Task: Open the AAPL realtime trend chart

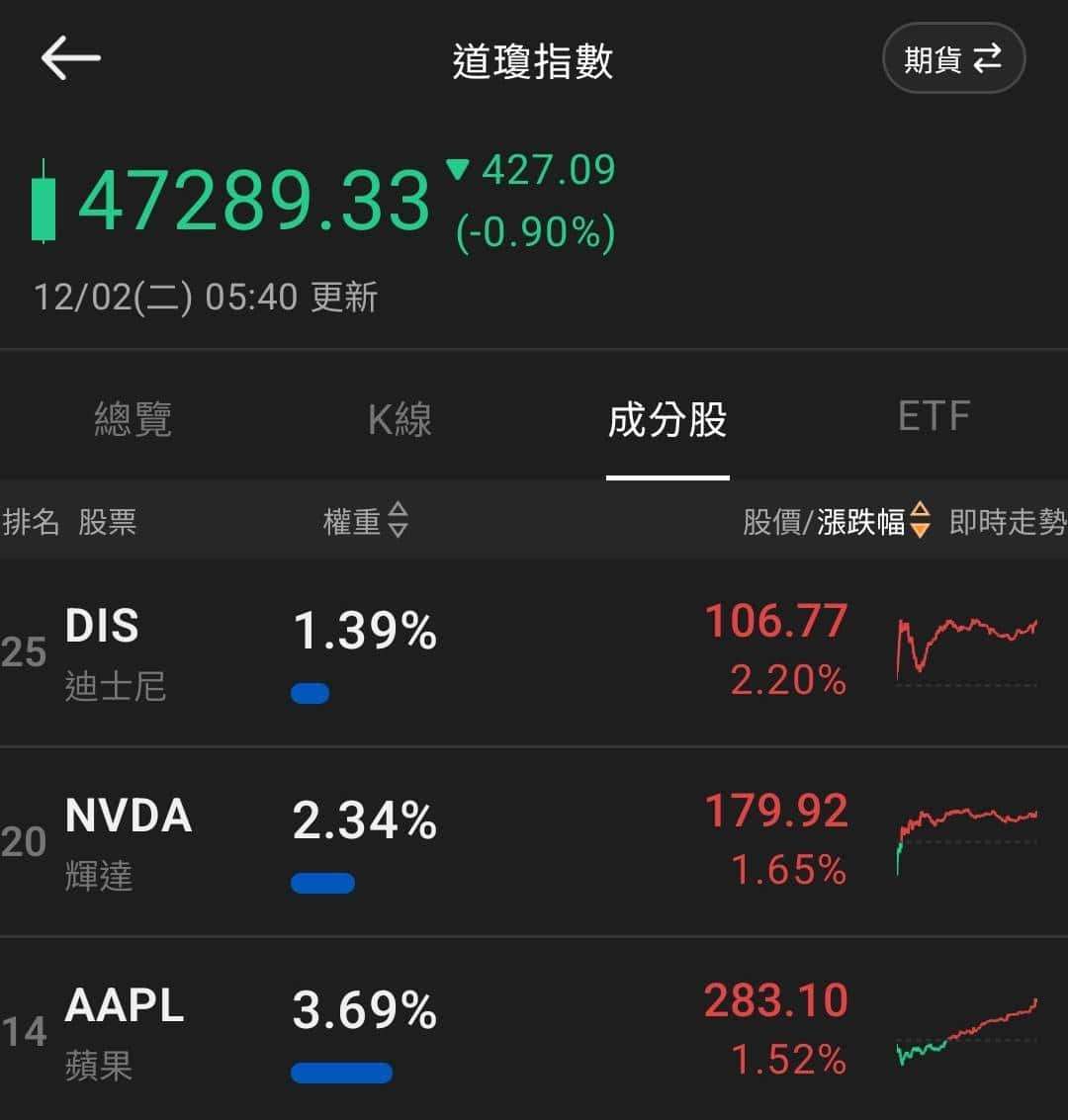Action: 969,1028
